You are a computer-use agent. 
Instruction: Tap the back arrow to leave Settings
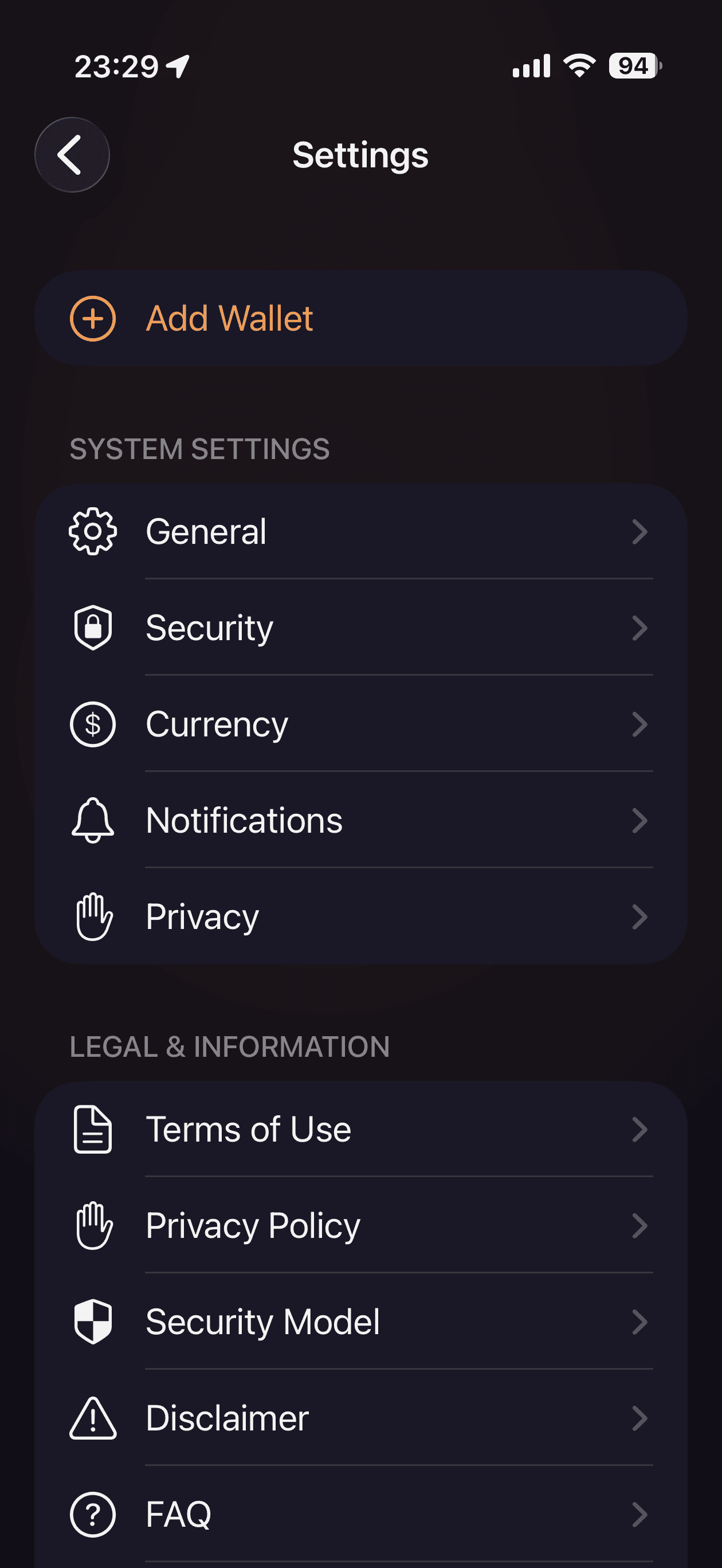tap(72, 154)
